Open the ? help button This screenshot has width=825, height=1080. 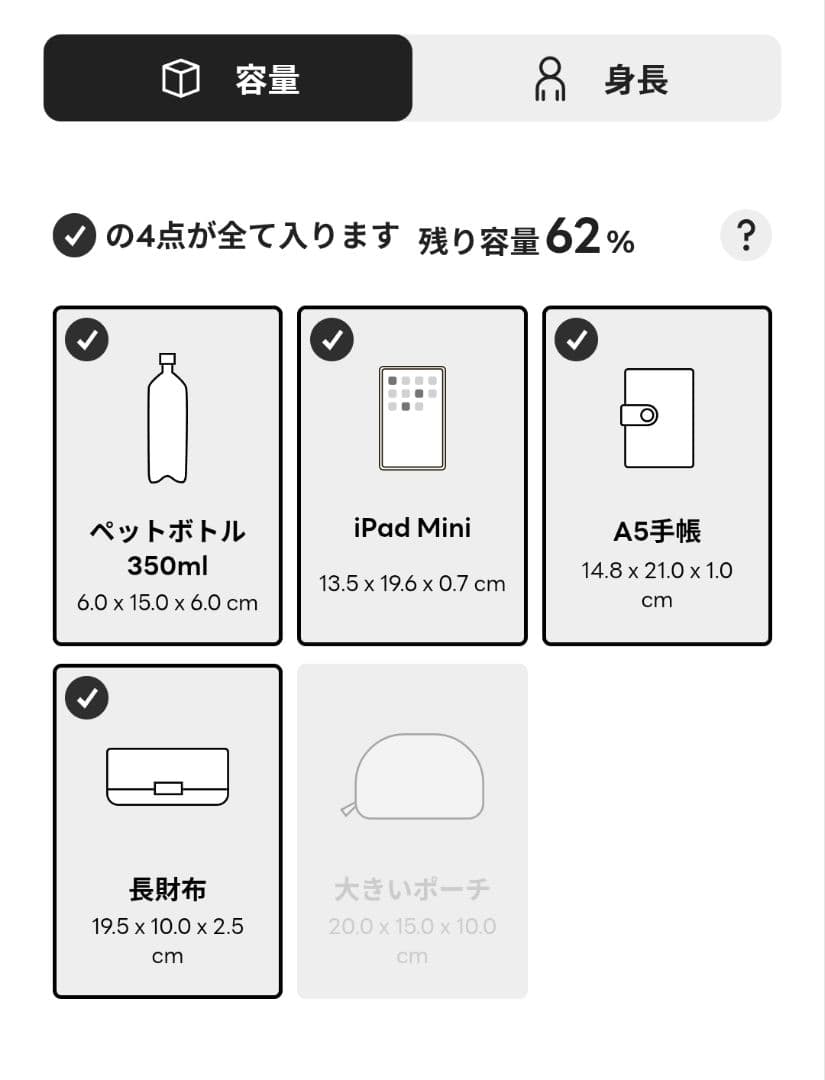[x=746, y=237]
